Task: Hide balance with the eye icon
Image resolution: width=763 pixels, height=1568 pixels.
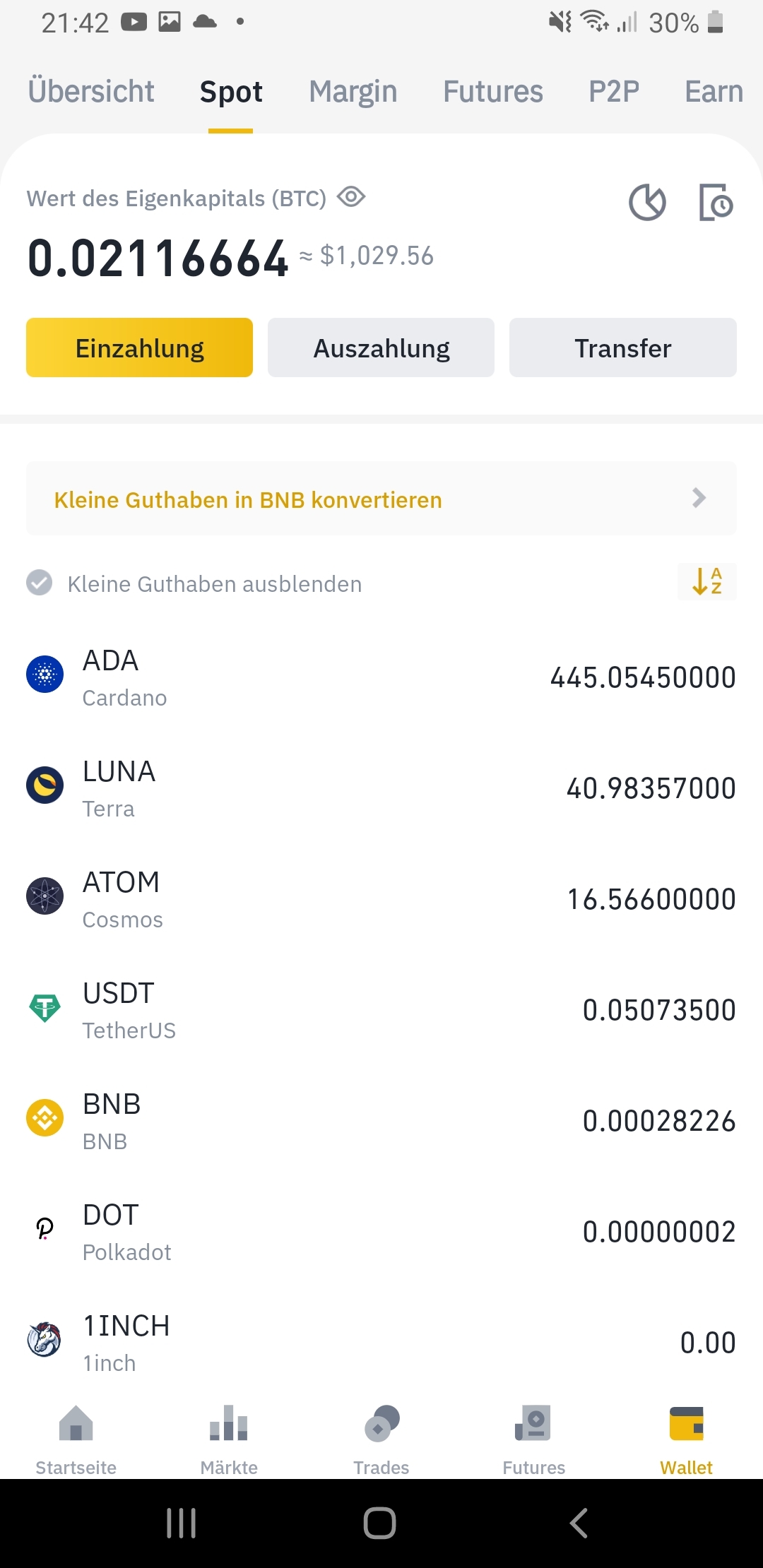Action: click(x=351, y=197)
